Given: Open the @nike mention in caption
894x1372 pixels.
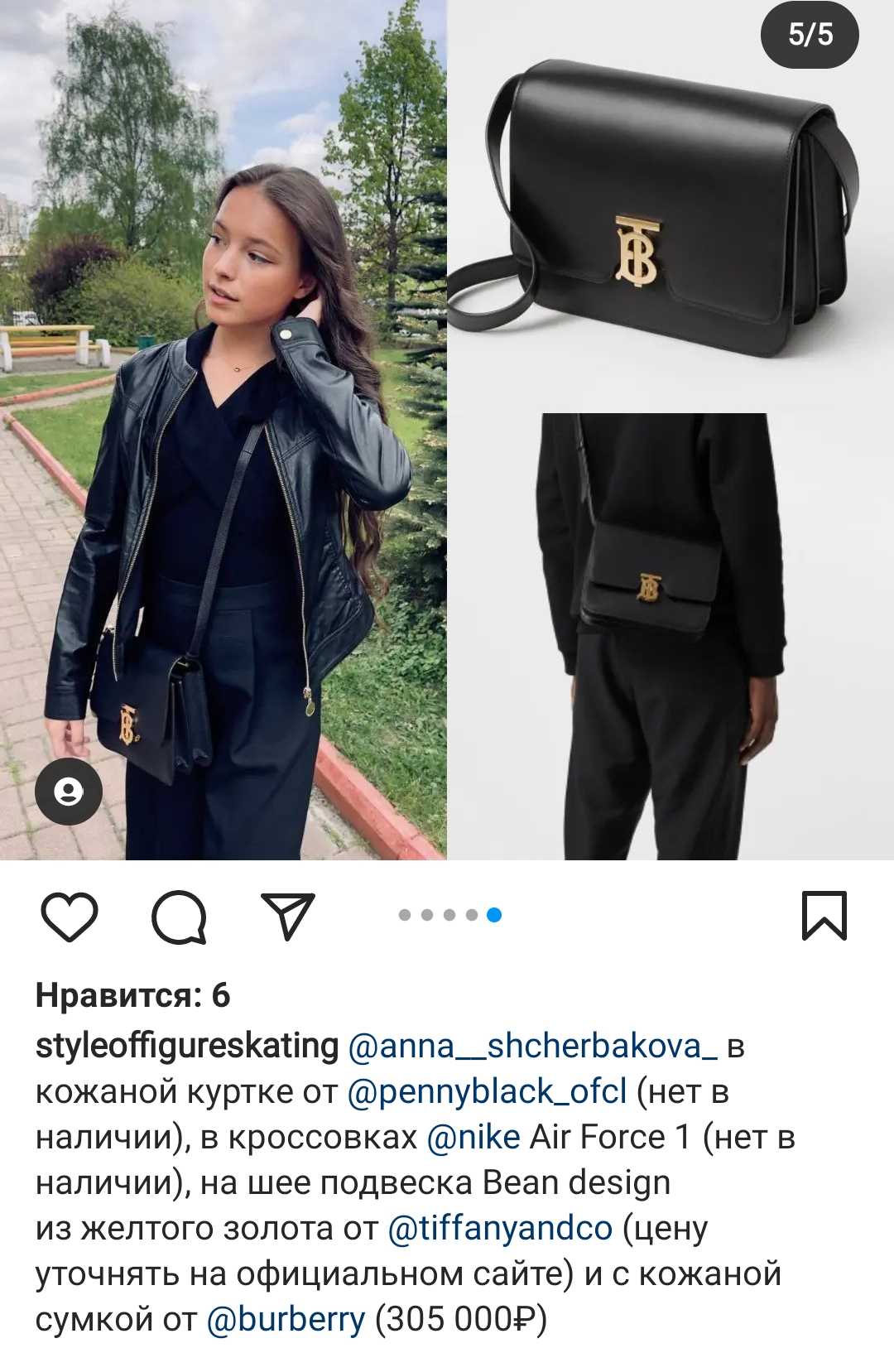Looking at the screenshot, I should pos(473,1138).
